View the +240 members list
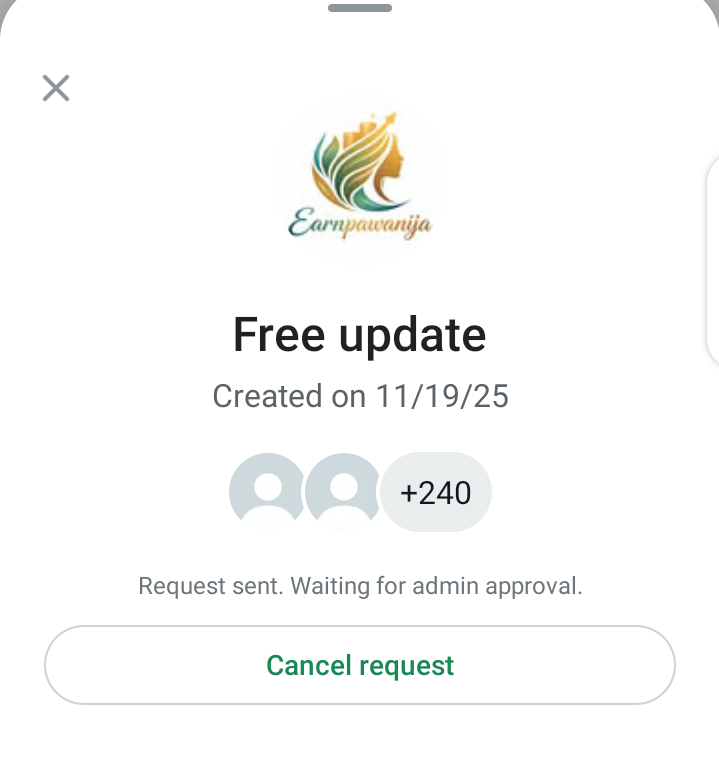The width and height of the screenshot is (719, 779). coord(436,492)
